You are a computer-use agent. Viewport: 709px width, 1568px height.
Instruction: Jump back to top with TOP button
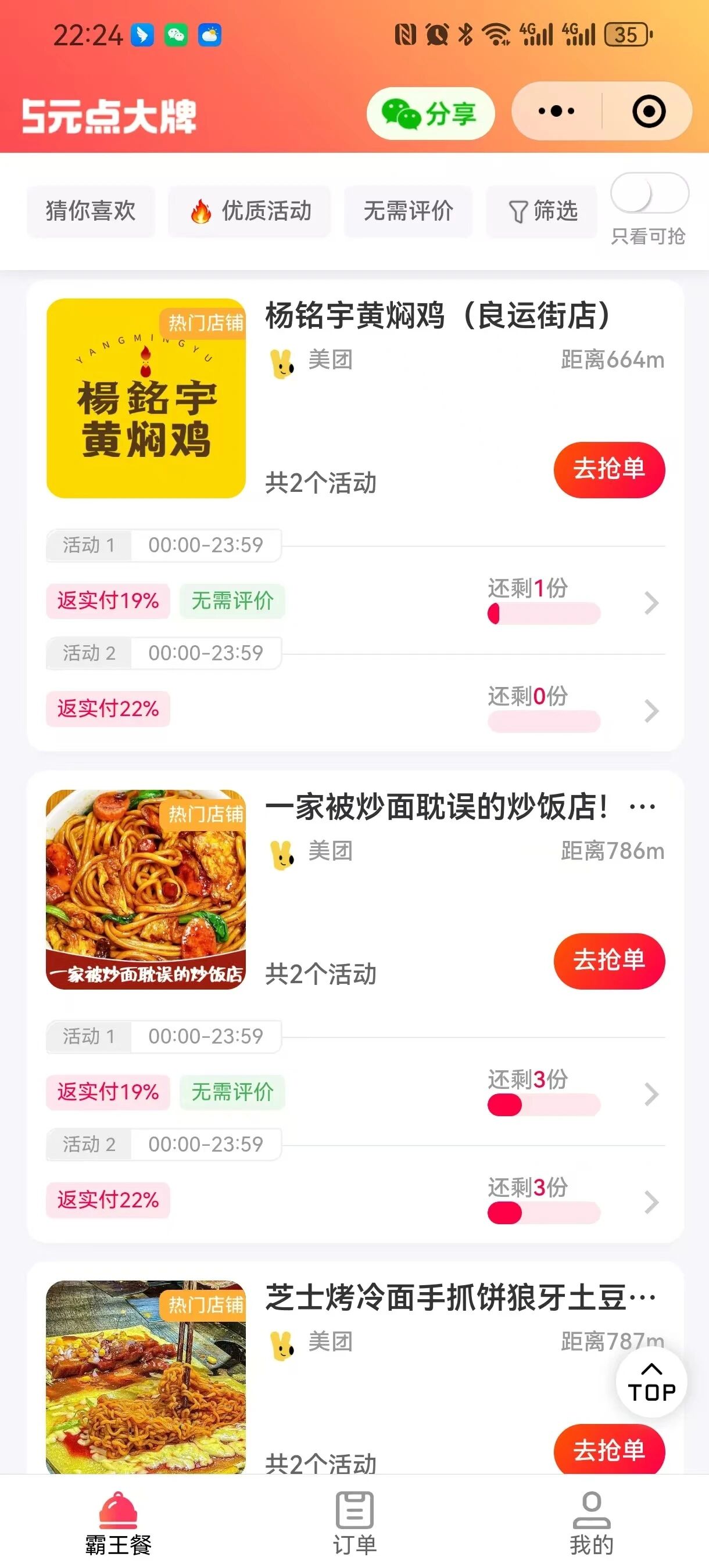click(651, 1383)
